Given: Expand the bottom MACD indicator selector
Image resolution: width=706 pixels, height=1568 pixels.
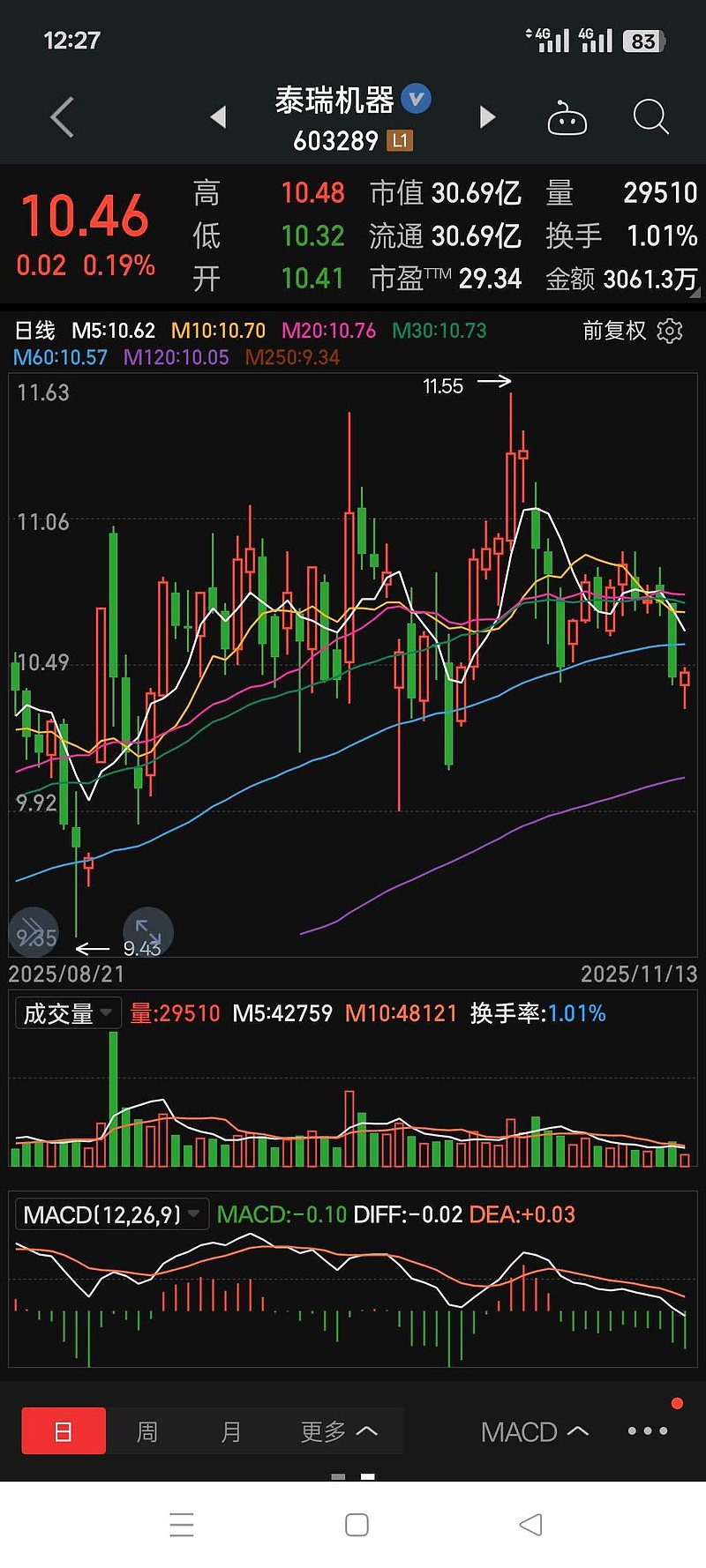Looking at the screenshot, I should click(534, 1431).
